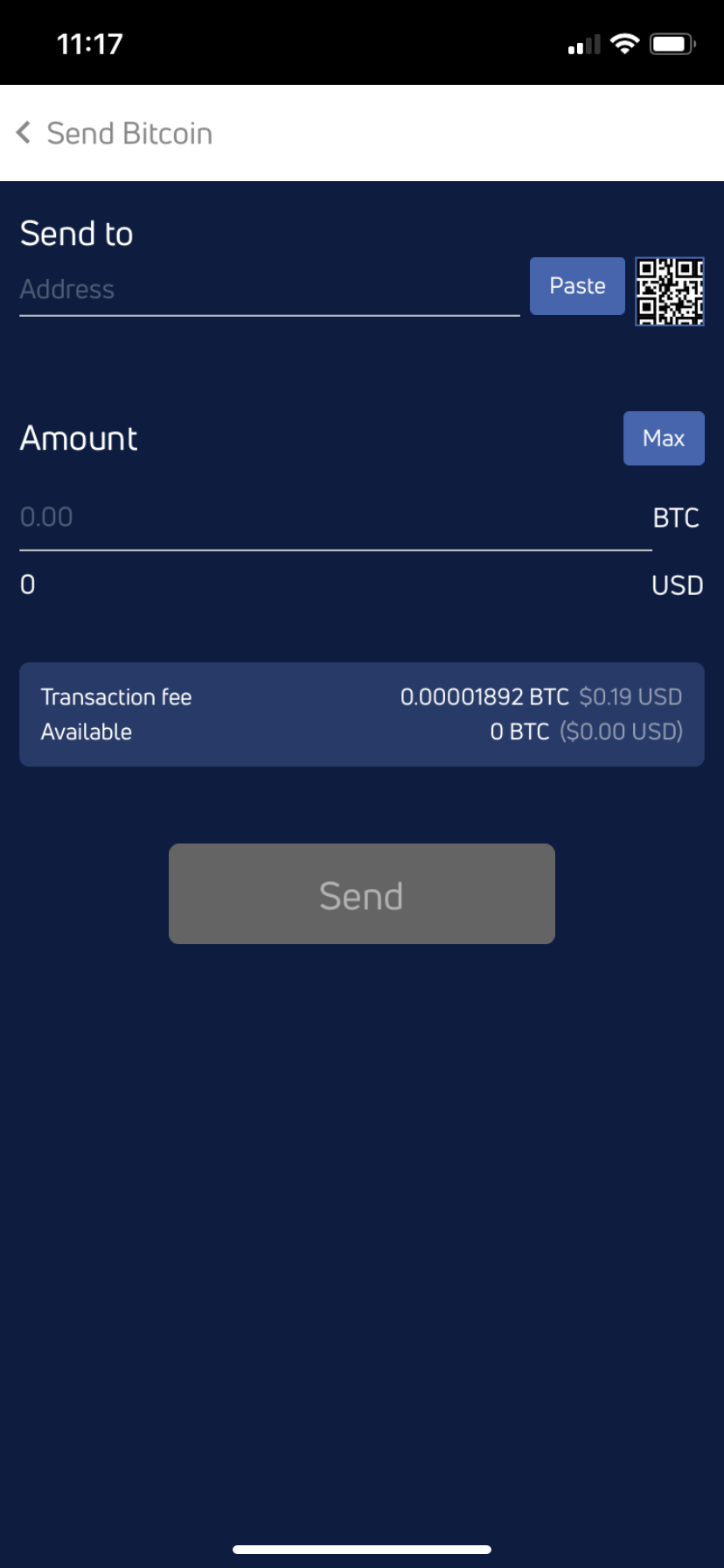Open the QR code scanner
Image resolution: width=724 pixels, height=1568 pixels.
(670, 291)
